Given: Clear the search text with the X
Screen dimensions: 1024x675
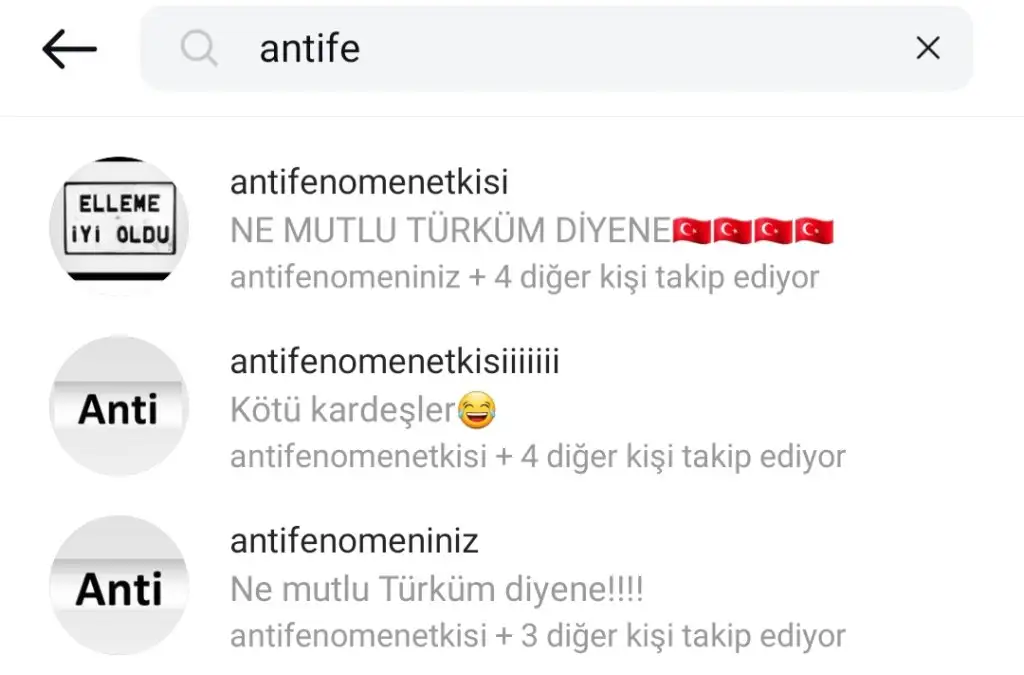Looking at the screenshot, I should click(928, 48).
